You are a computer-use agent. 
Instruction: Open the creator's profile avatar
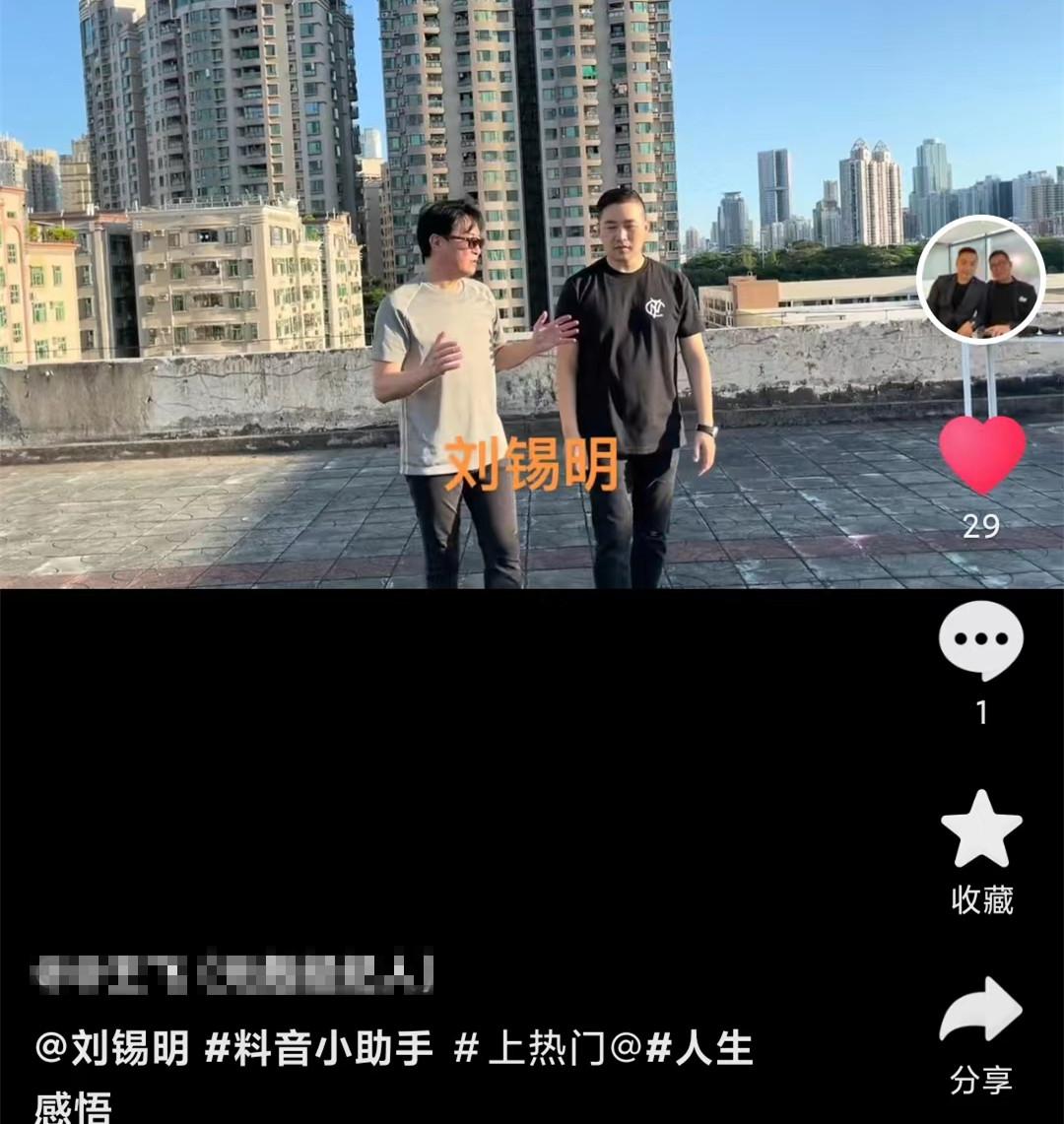point(980,280)
